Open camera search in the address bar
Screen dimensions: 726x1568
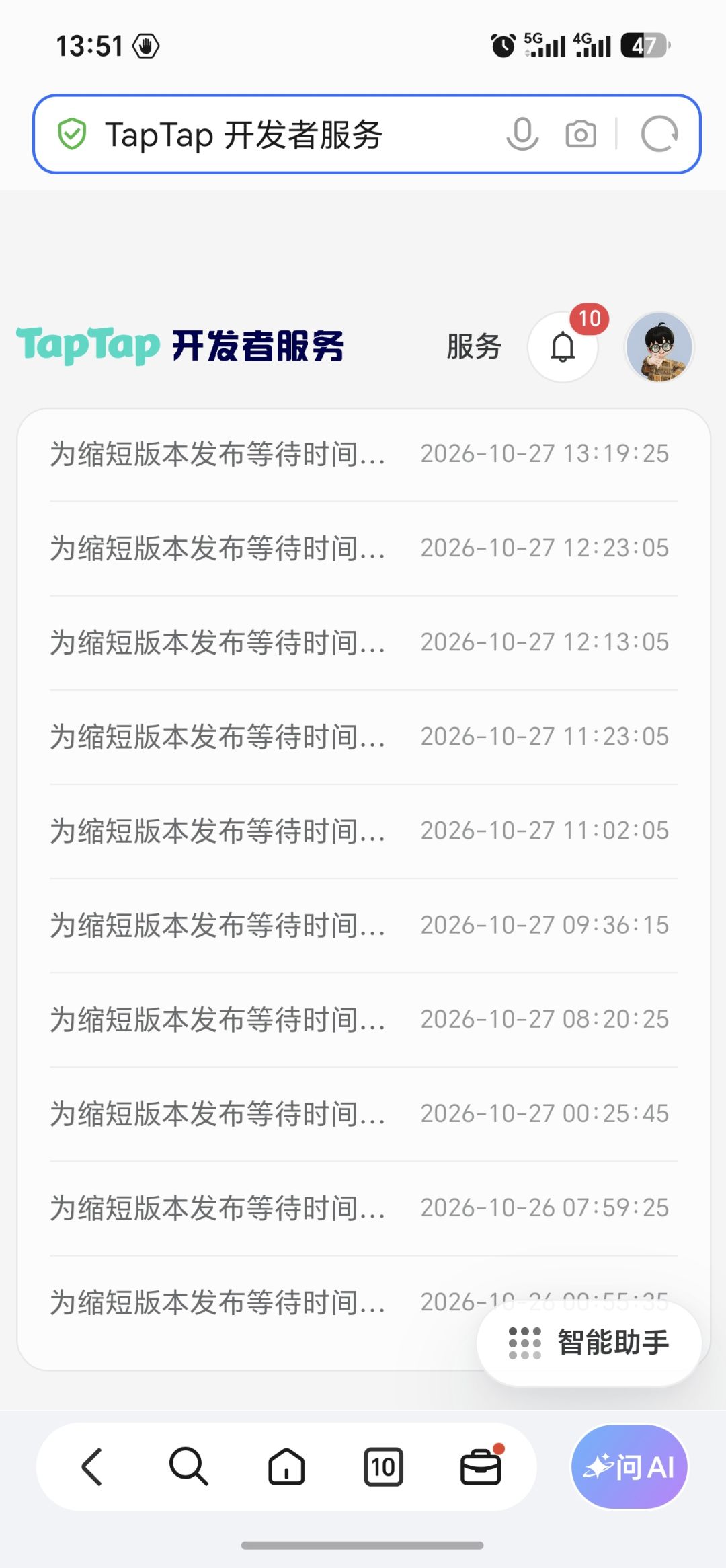pos(581,134)
